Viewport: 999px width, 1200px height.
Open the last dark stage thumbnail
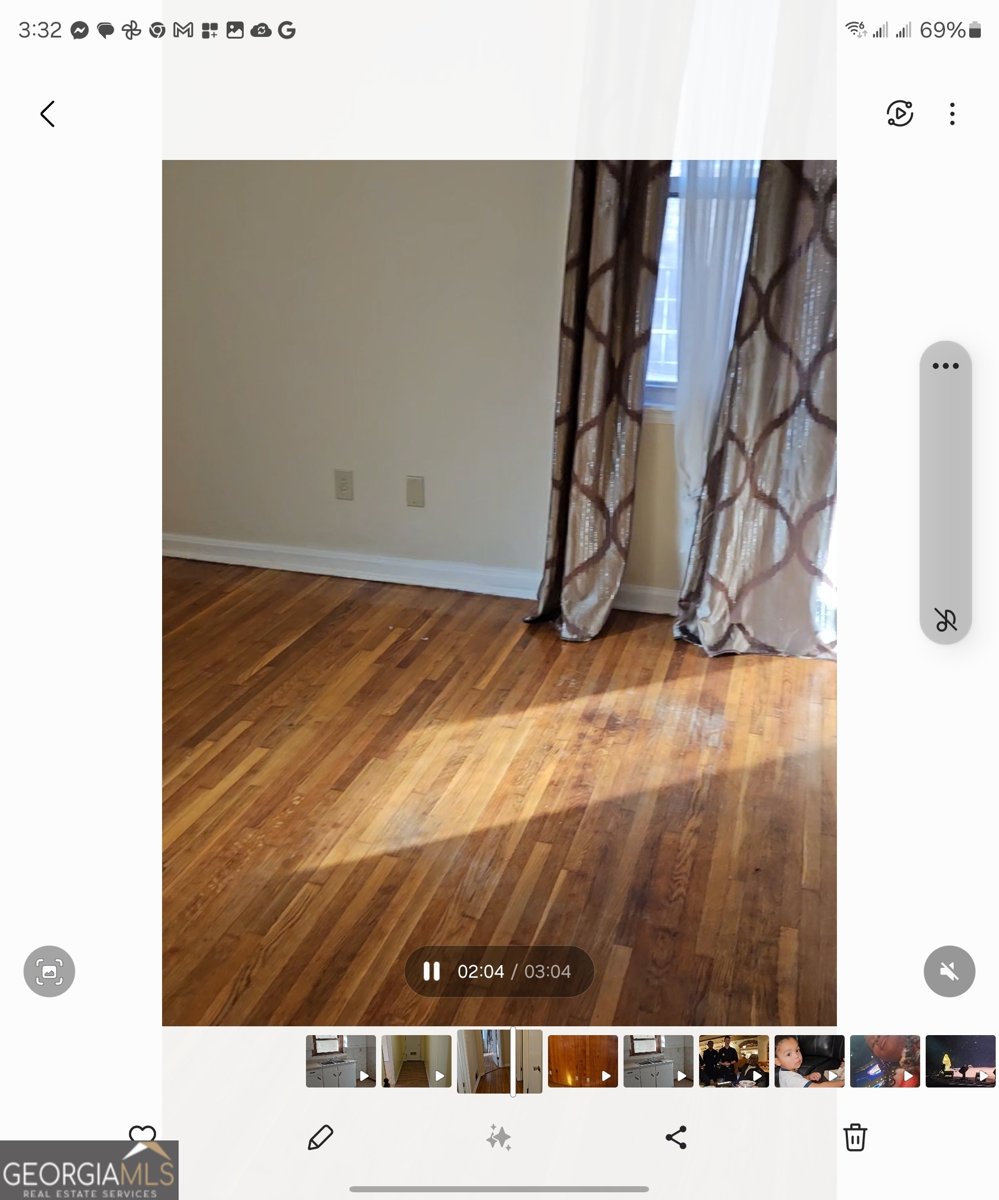click(960, 1061)
